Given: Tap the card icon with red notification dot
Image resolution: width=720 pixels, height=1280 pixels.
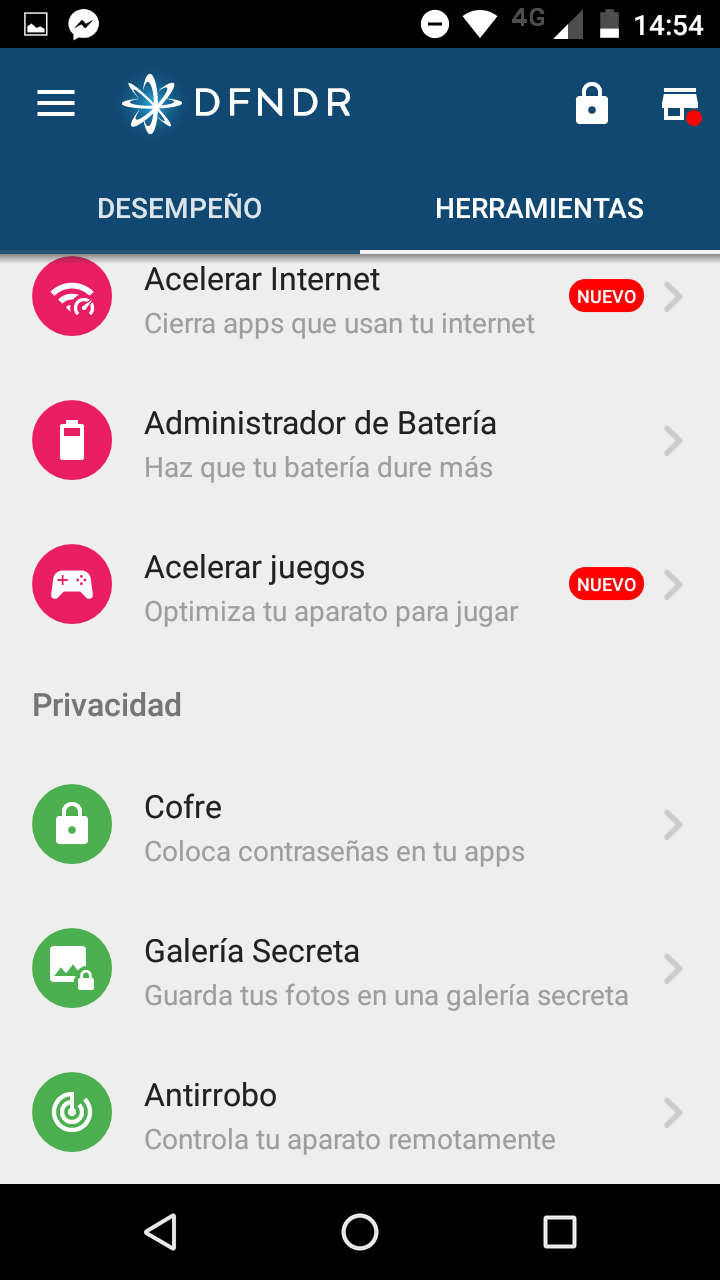Looking at the screenshot, I should (x=680, y=102).
